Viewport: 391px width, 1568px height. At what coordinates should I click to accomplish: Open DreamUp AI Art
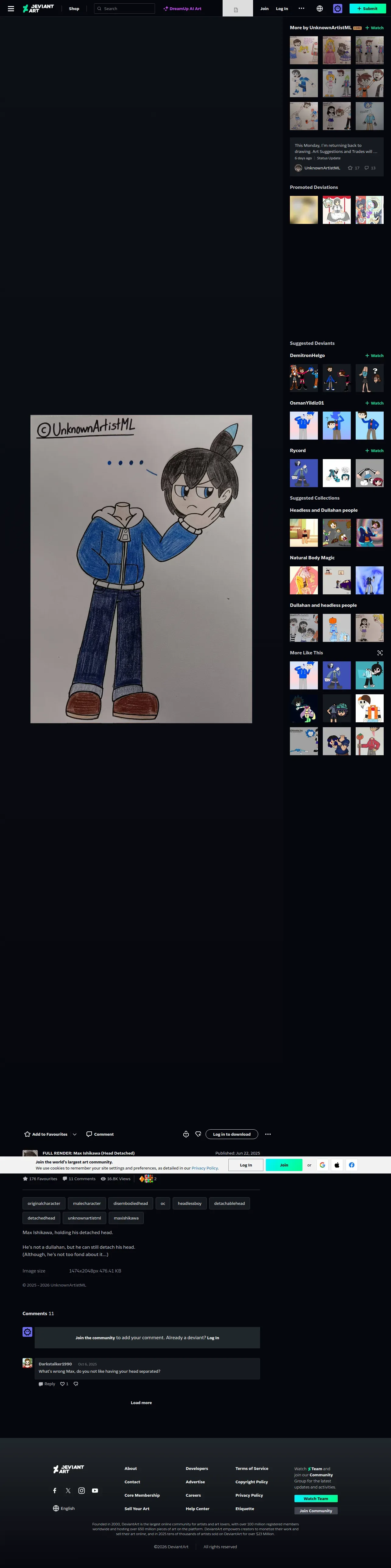(x=182, y=9)
